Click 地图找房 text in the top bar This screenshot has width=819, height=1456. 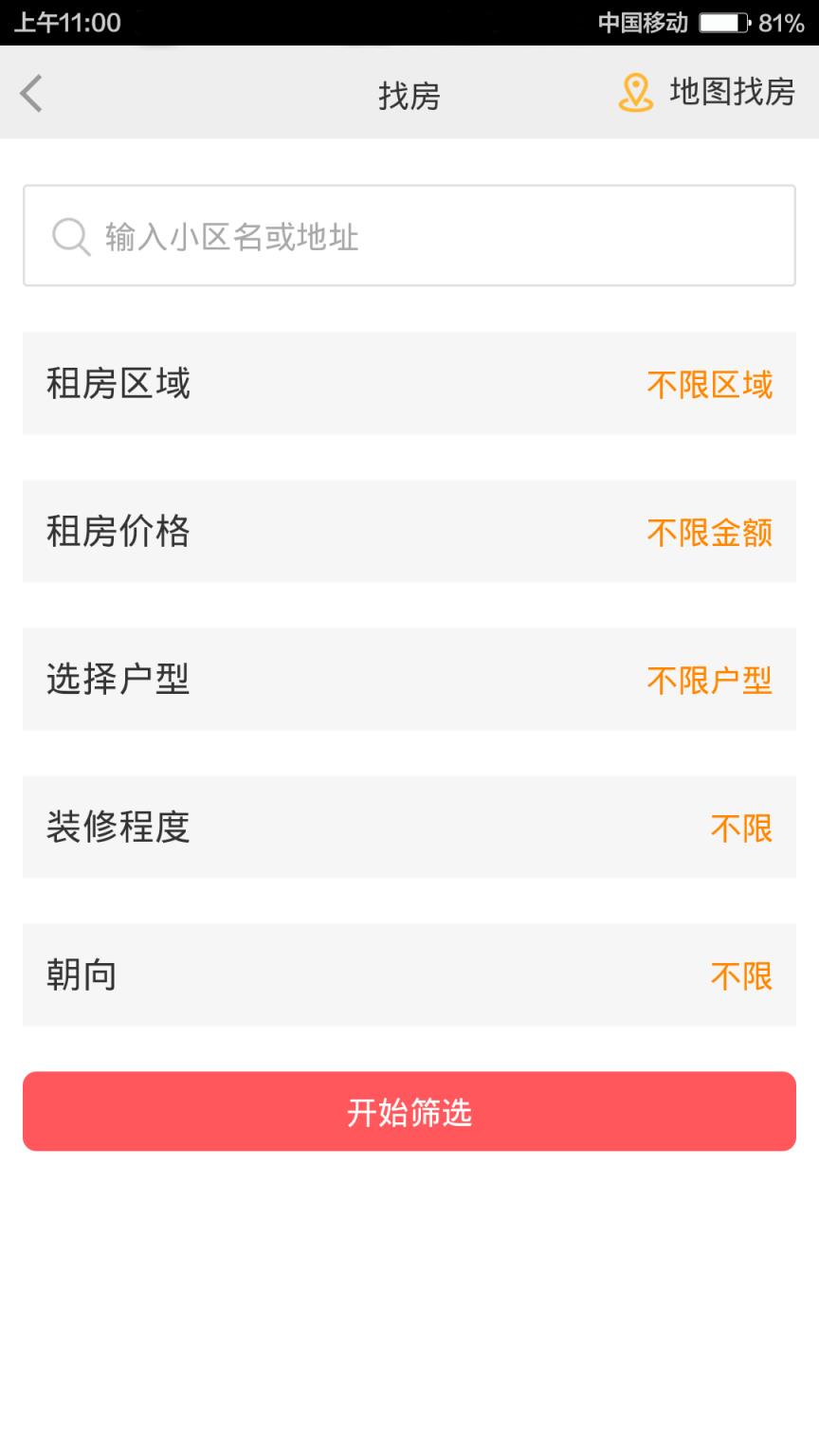[x=732, y=92]
